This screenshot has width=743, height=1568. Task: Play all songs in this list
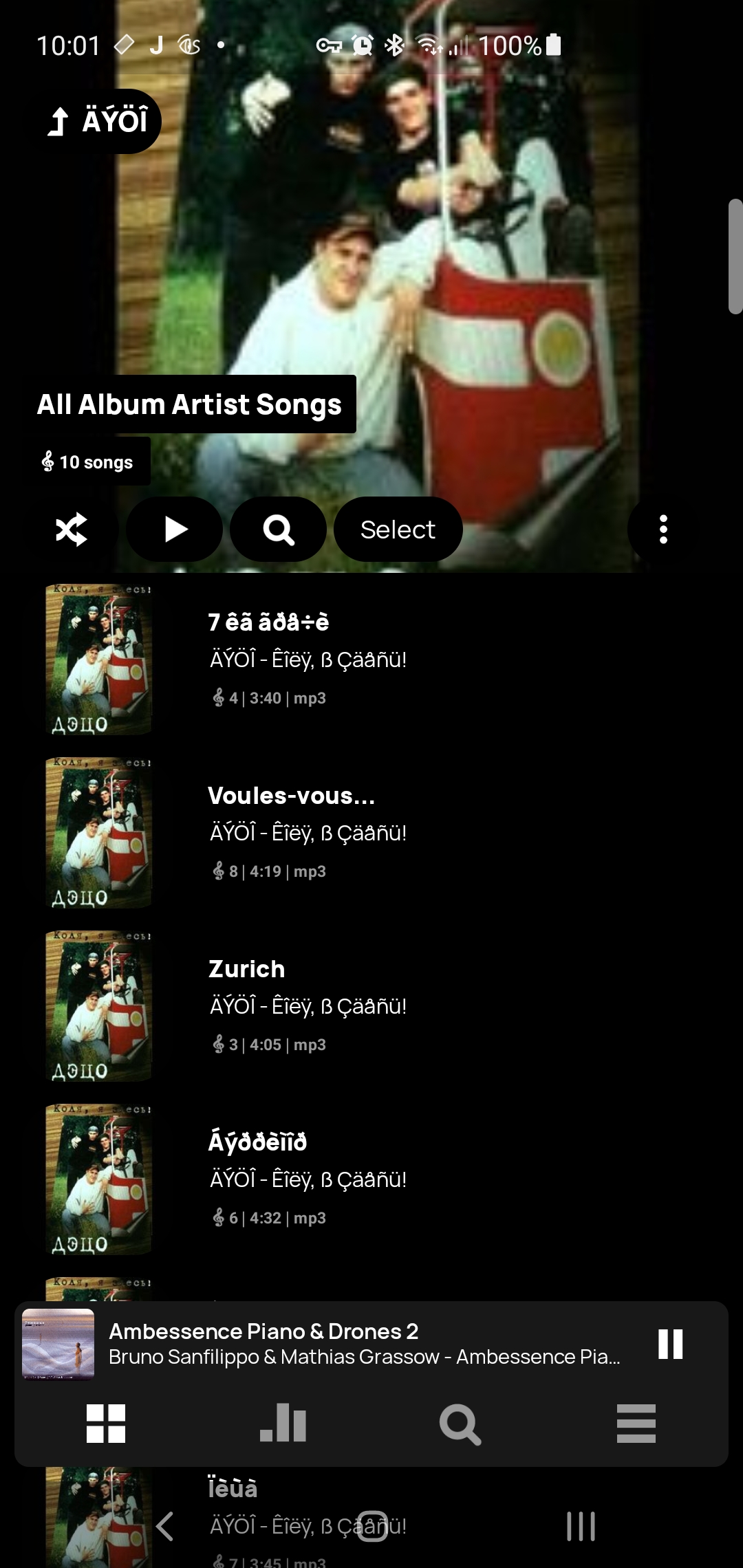(x=175, y=530)
